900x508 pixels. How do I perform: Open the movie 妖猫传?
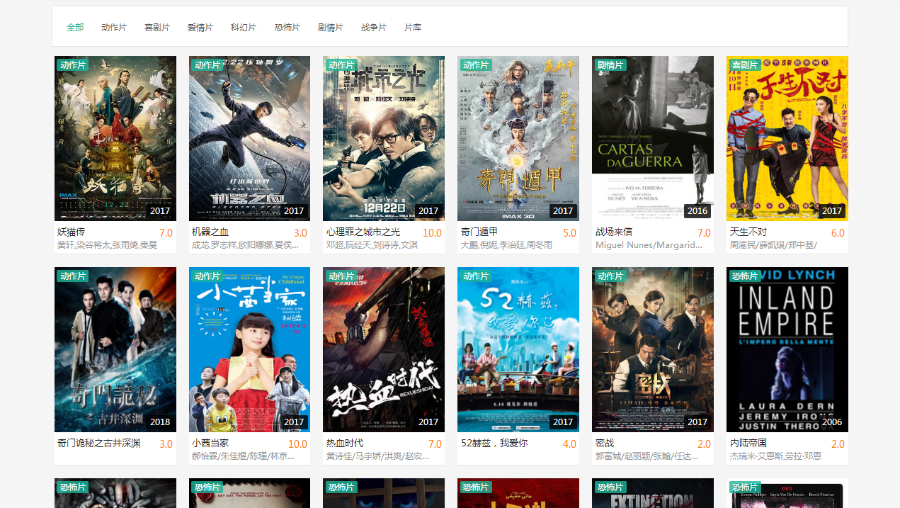[x=114, y=138]
